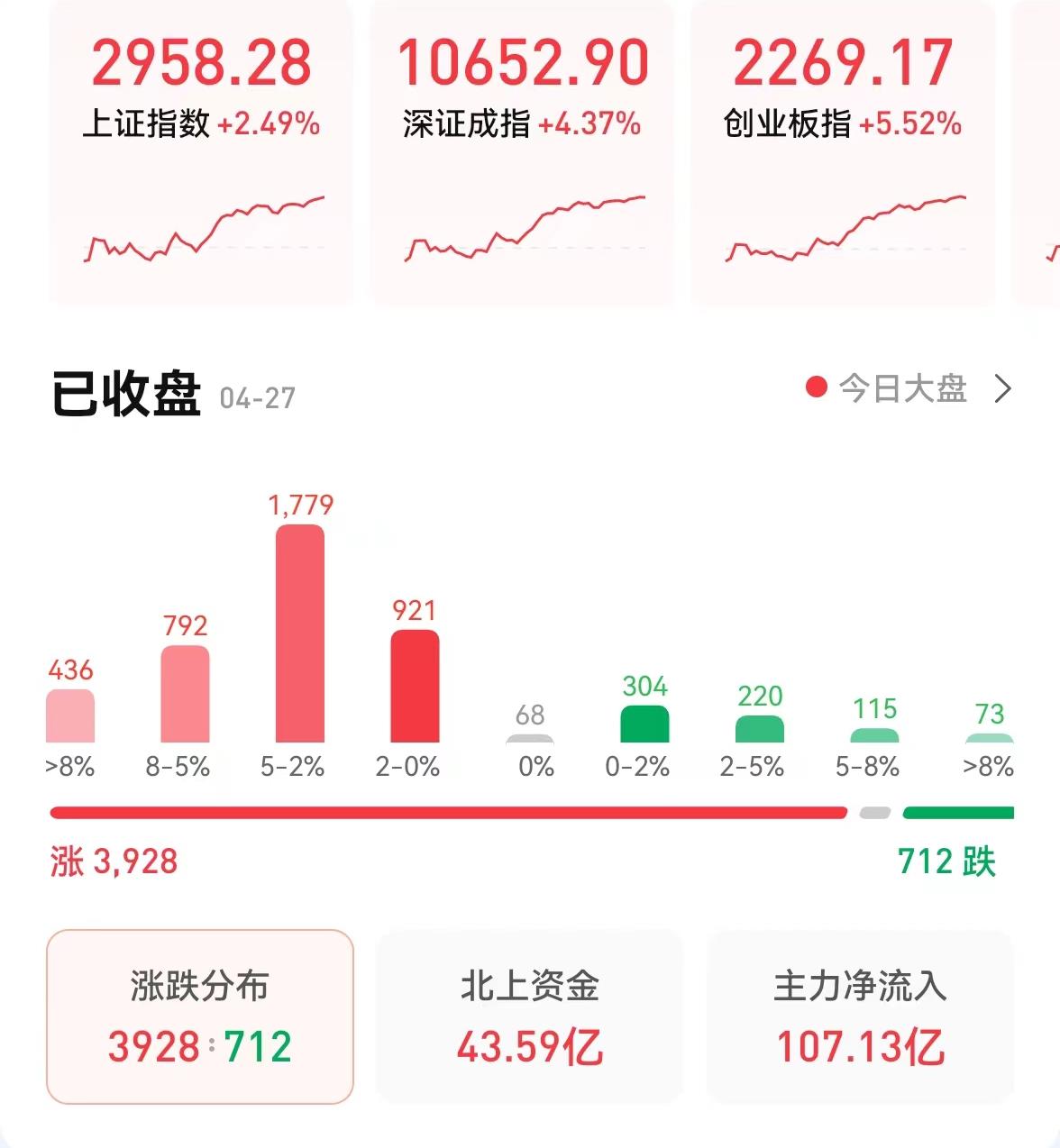This screenshot has height=1148, width=1060.
Task: Switch to the 主力净流入 tab
Action: (x=860, y=1016)
